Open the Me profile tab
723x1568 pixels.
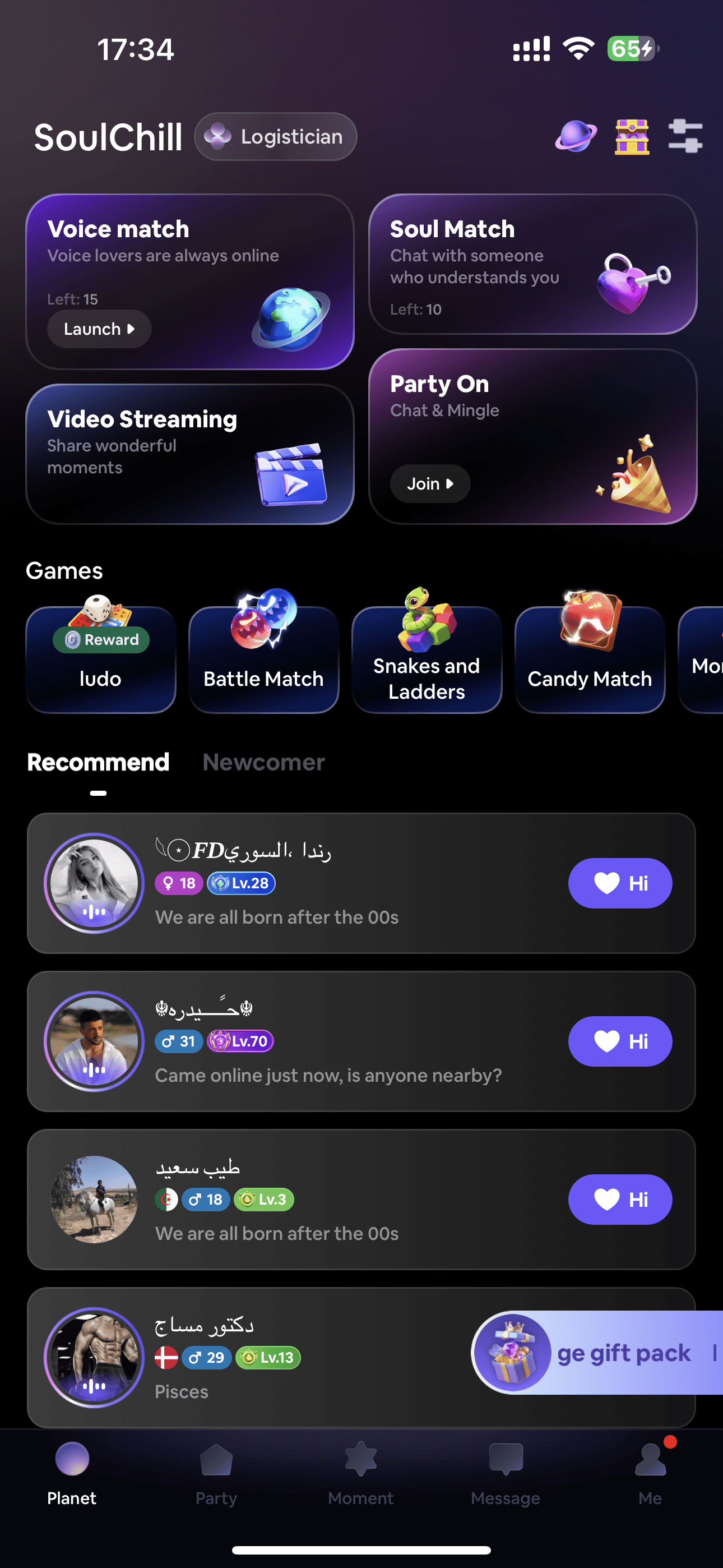pos(650,1473)
